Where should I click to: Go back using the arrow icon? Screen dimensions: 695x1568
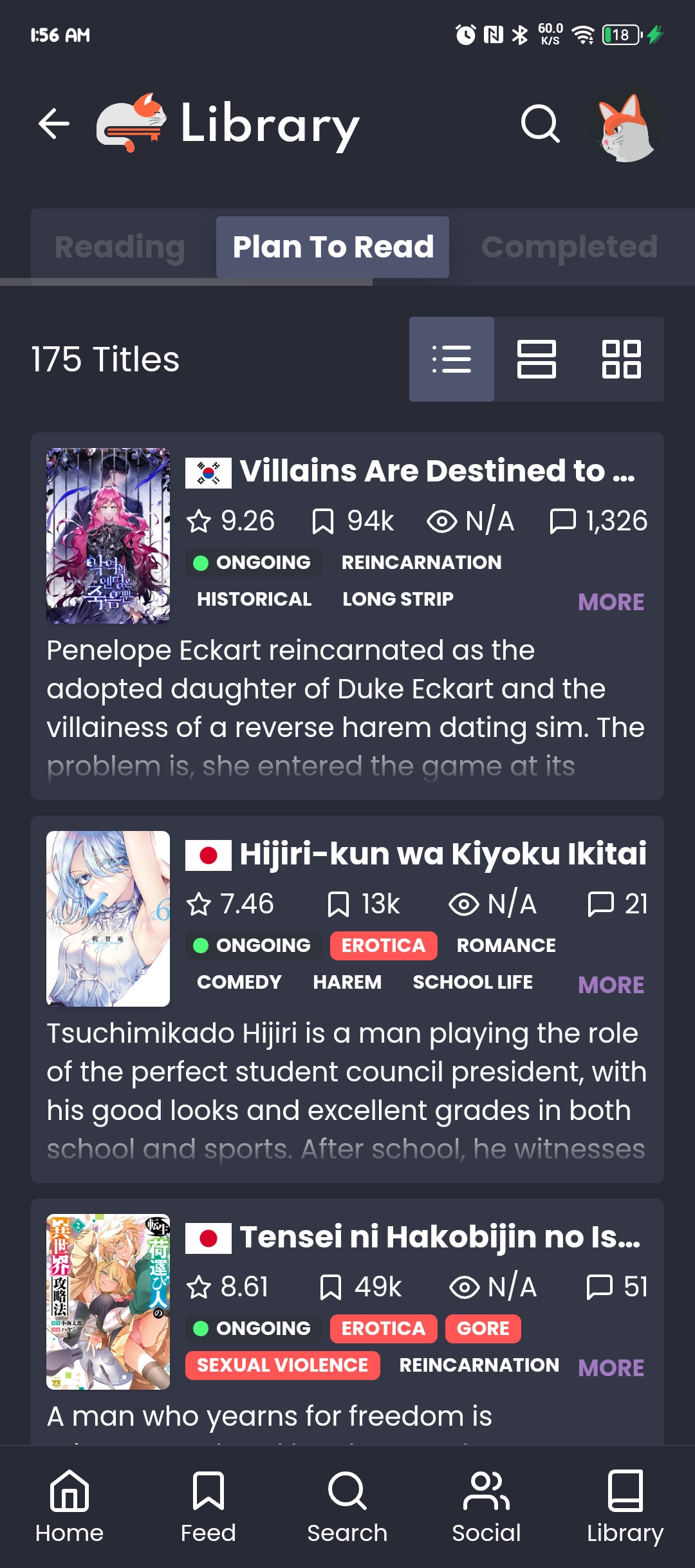[x=54, y=124]
